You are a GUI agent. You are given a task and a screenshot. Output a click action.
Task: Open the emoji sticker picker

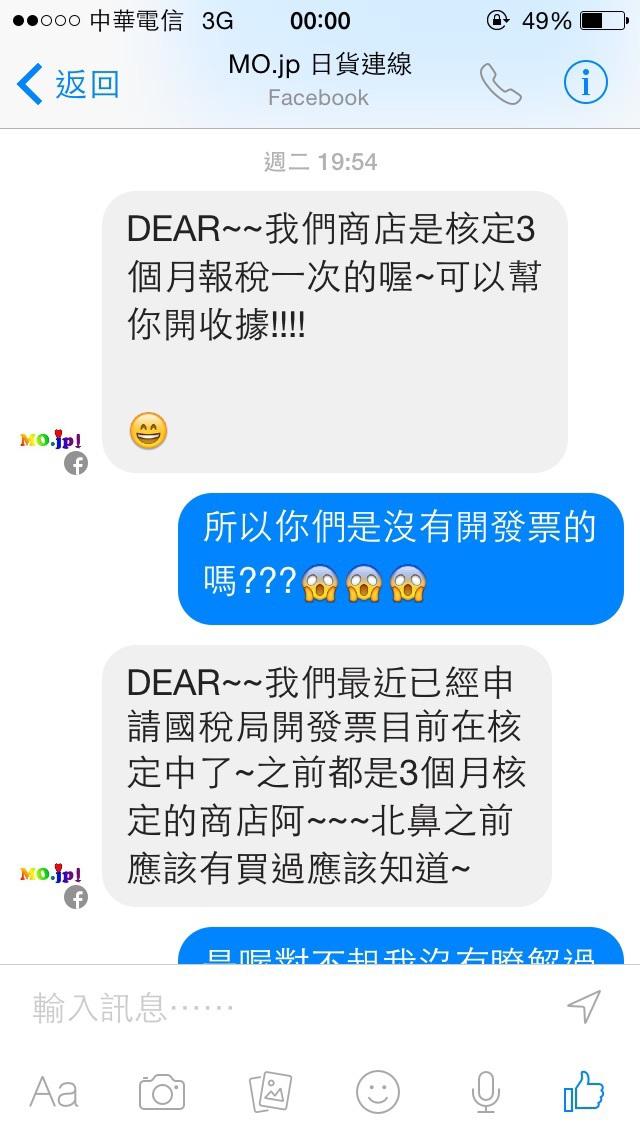[378, 1092]
